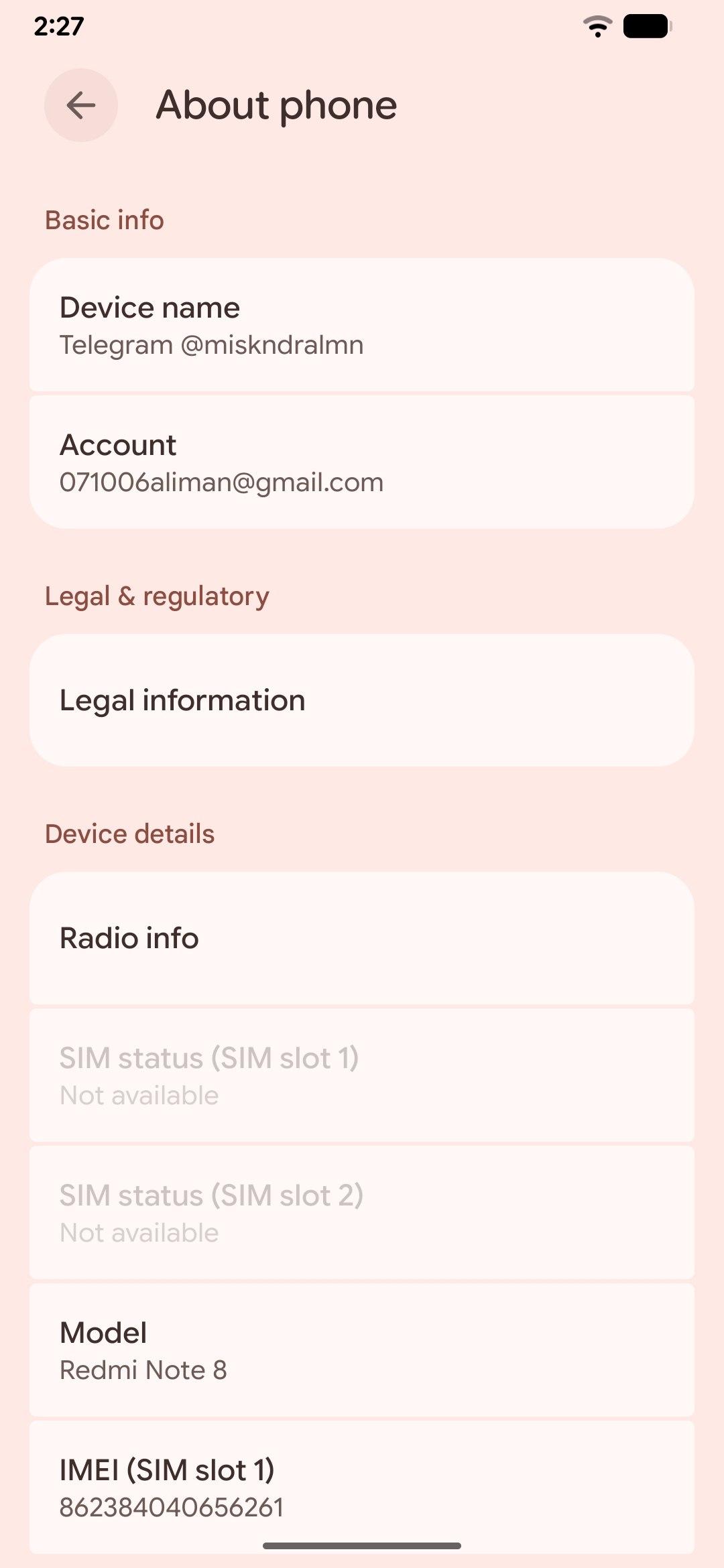Open the Account row
The width and height of the screenshot is (724, 1568).
(x=362, y=462)
